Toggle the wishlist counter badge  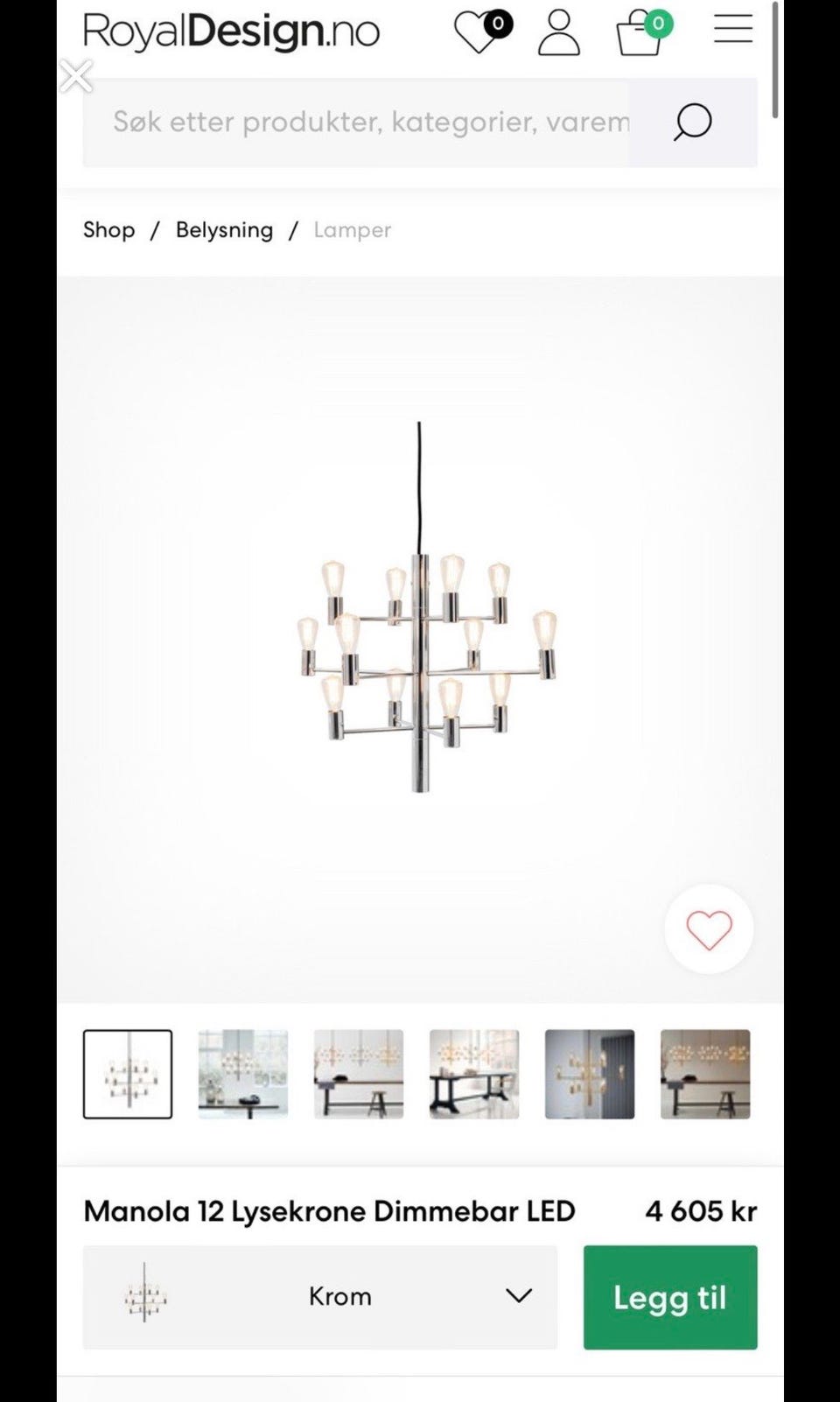click(x=499, y=25)
